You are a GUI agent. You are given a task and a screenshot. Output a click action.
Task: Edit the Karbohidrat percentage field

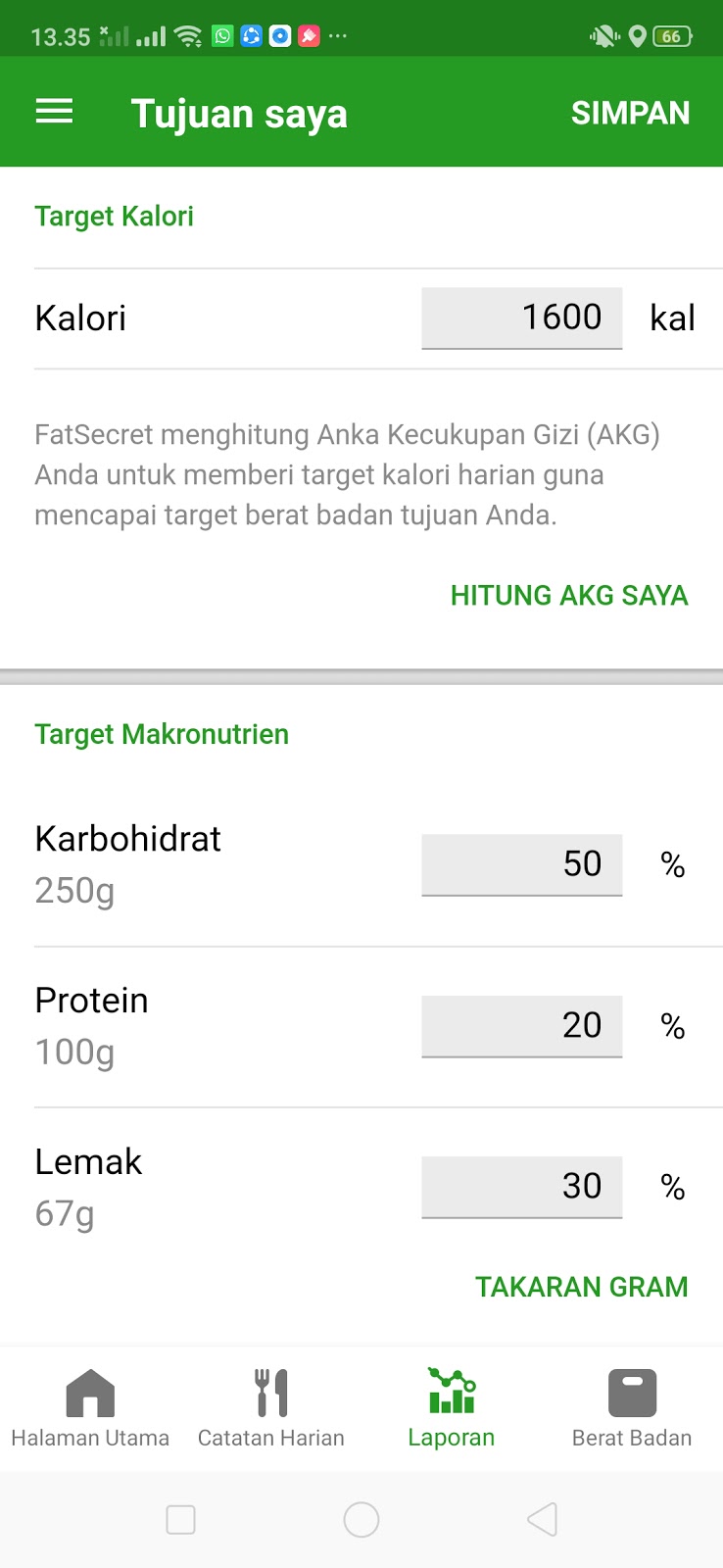521,863
